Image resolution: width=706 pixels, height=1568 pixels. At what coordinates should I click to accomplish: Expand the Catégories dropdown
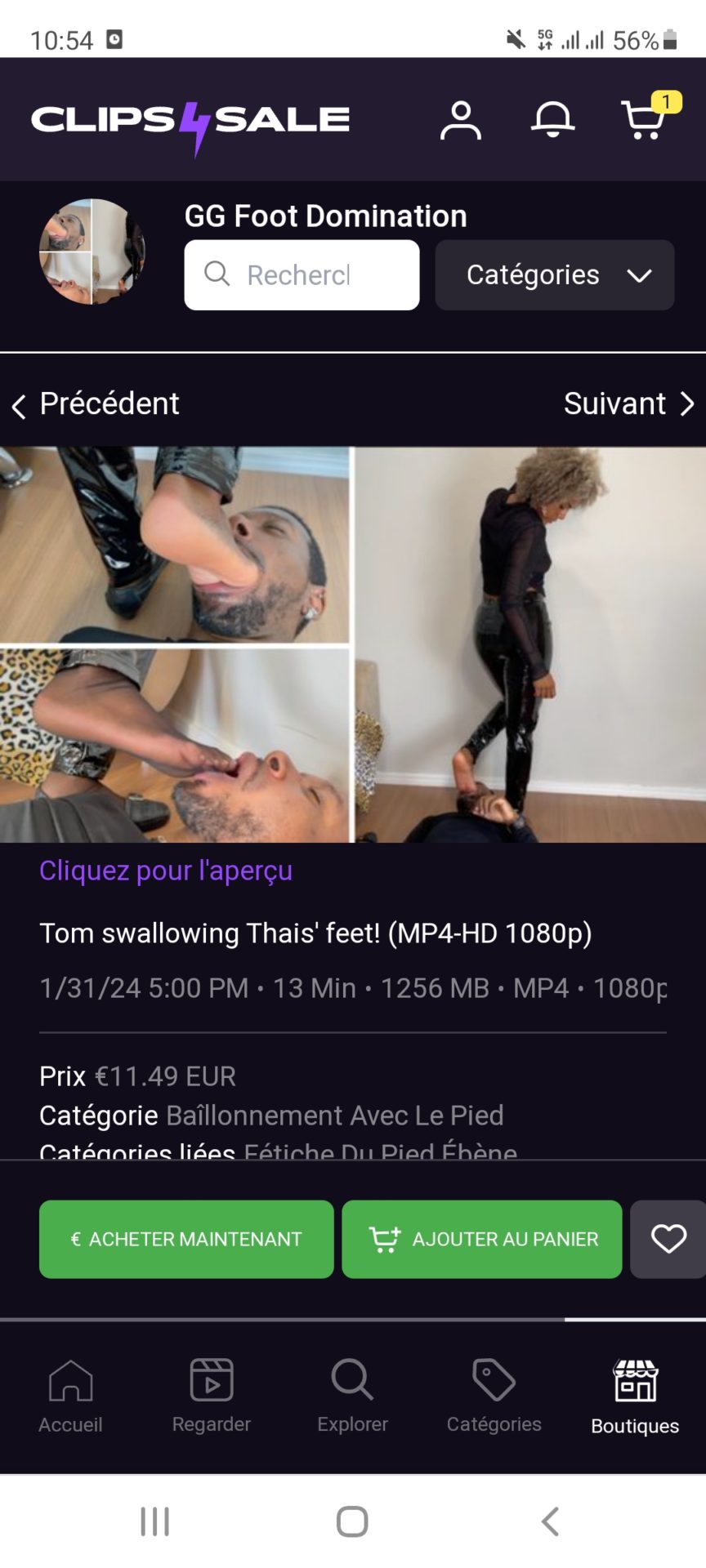[x=555, y=275]
